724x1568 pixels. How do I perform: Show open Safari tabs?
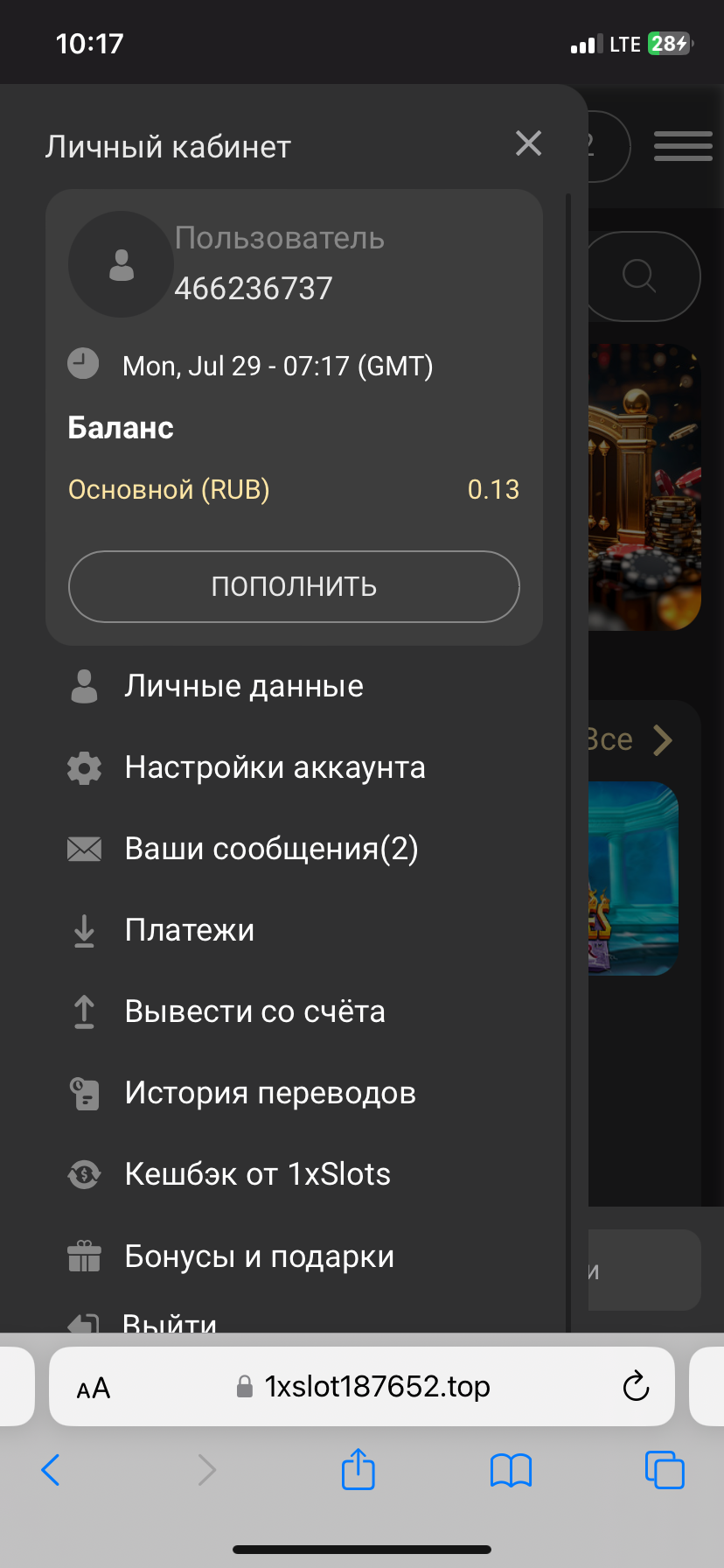[x=664, y=1470]
